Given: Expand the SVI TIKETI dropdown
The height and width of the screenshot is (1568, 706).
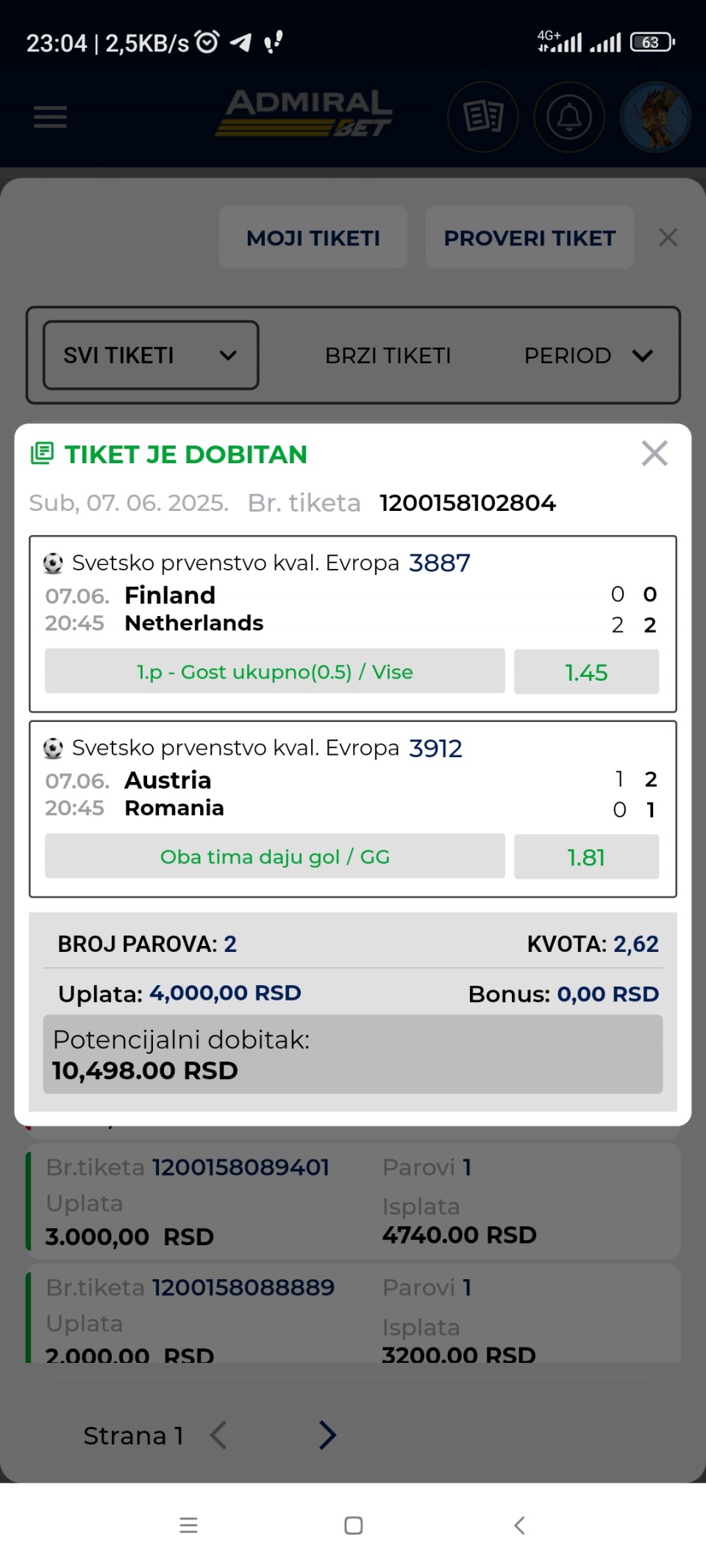Looking at the screenshot, I should pyautogui.click(x=151, y=355).
